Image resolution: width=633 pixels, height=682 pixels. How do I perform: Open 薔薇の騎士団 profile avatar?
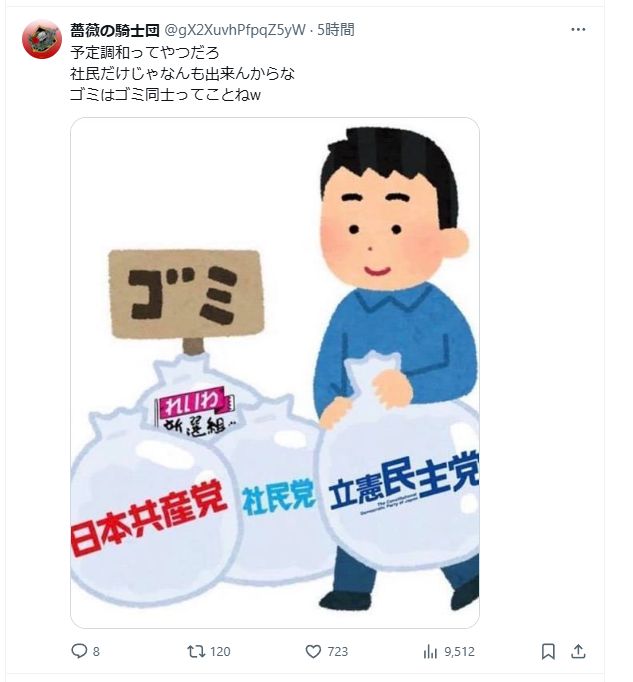(x=43, y=39)
